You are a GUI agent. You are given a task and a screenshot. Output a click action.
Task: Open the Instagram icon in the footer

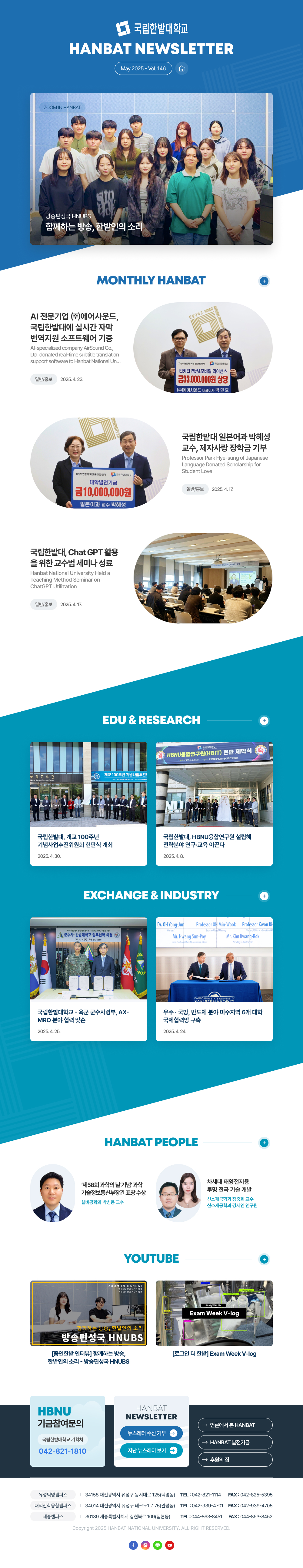[x=145, y=1545]
